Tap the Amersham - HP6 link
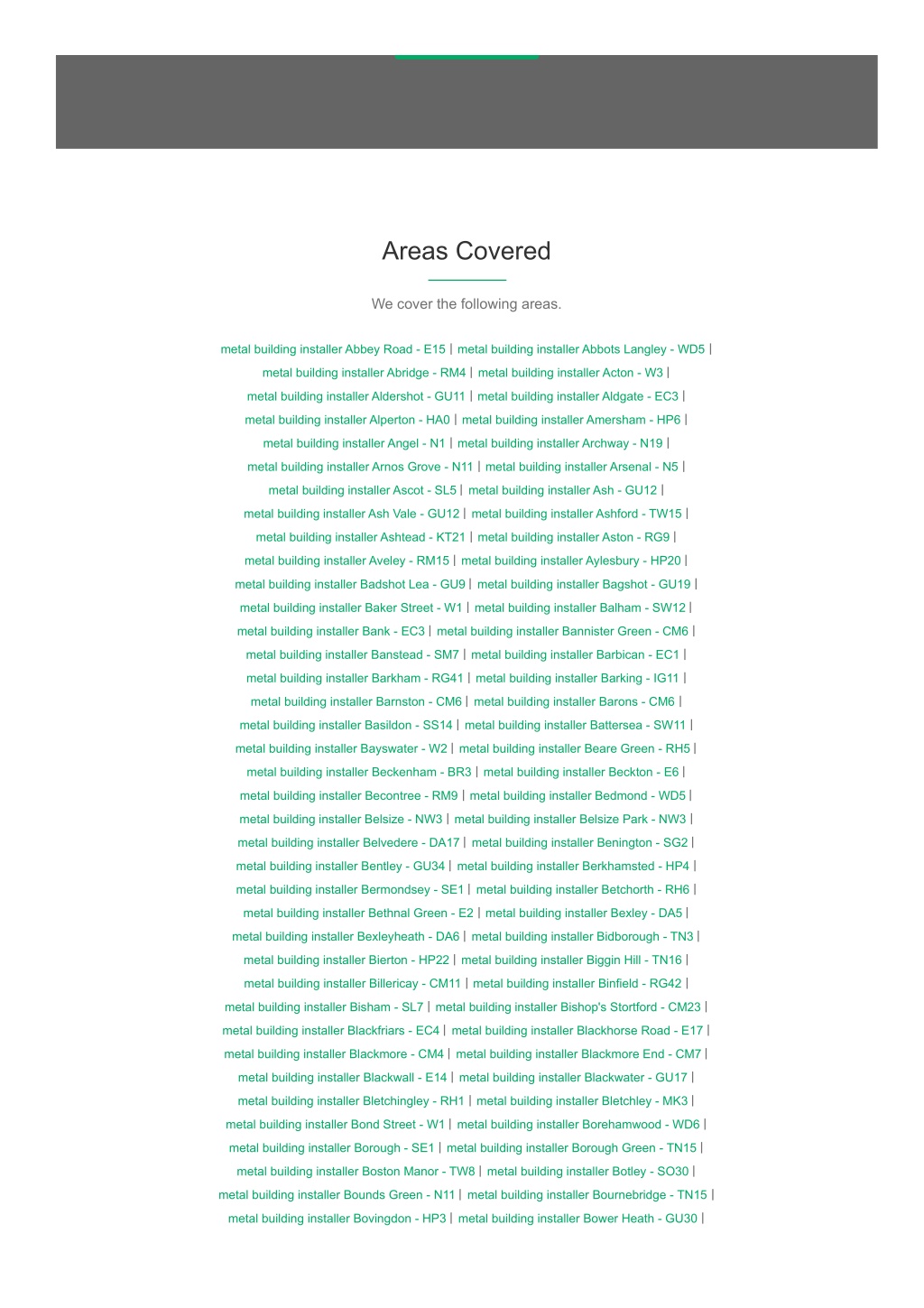Image resolution: width=924 pixels, height=1308 pixels. tap(571, 420)
